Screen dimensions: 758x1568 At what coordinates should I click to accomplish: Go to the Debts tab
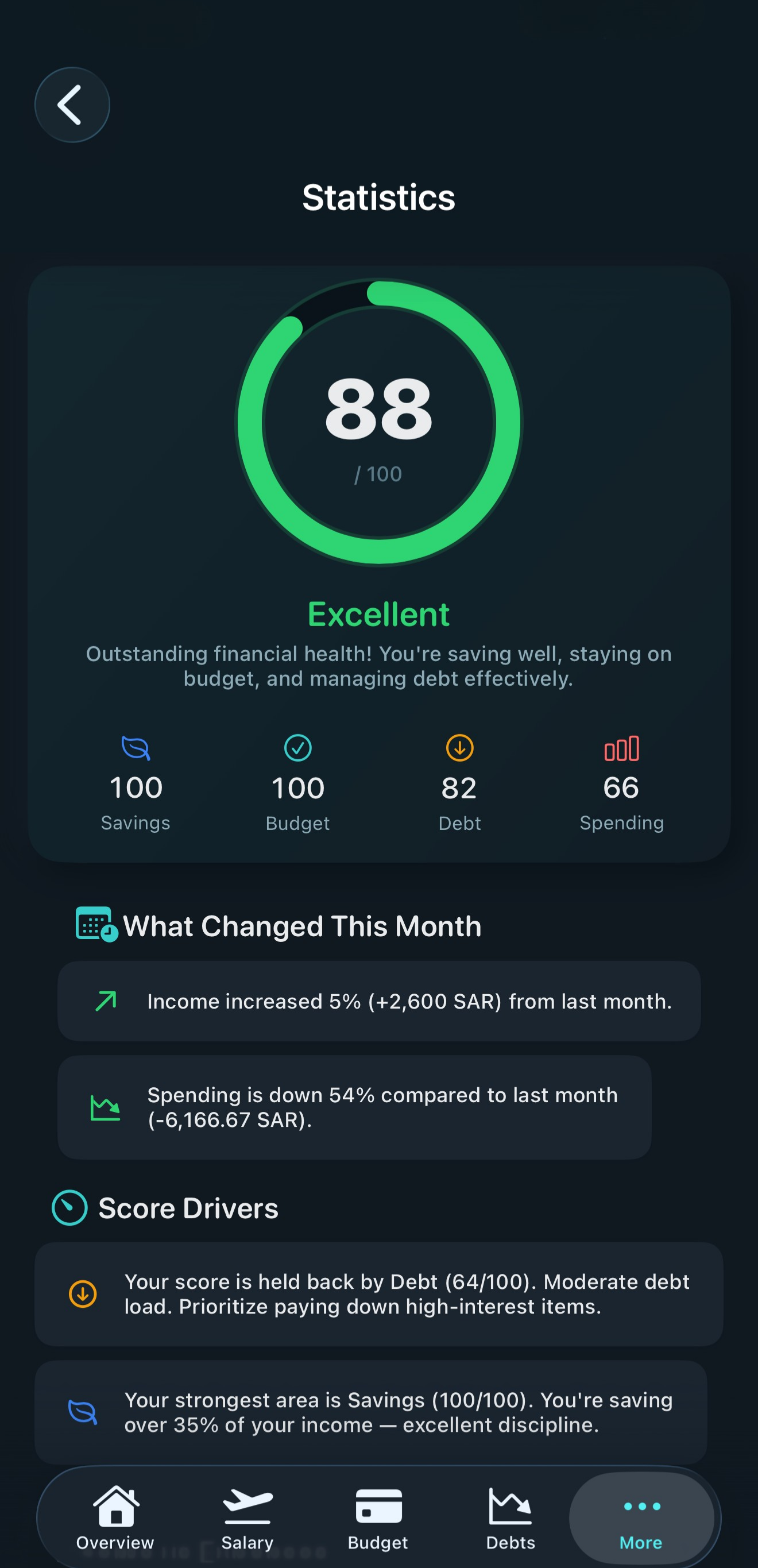tap(511, 1517)
